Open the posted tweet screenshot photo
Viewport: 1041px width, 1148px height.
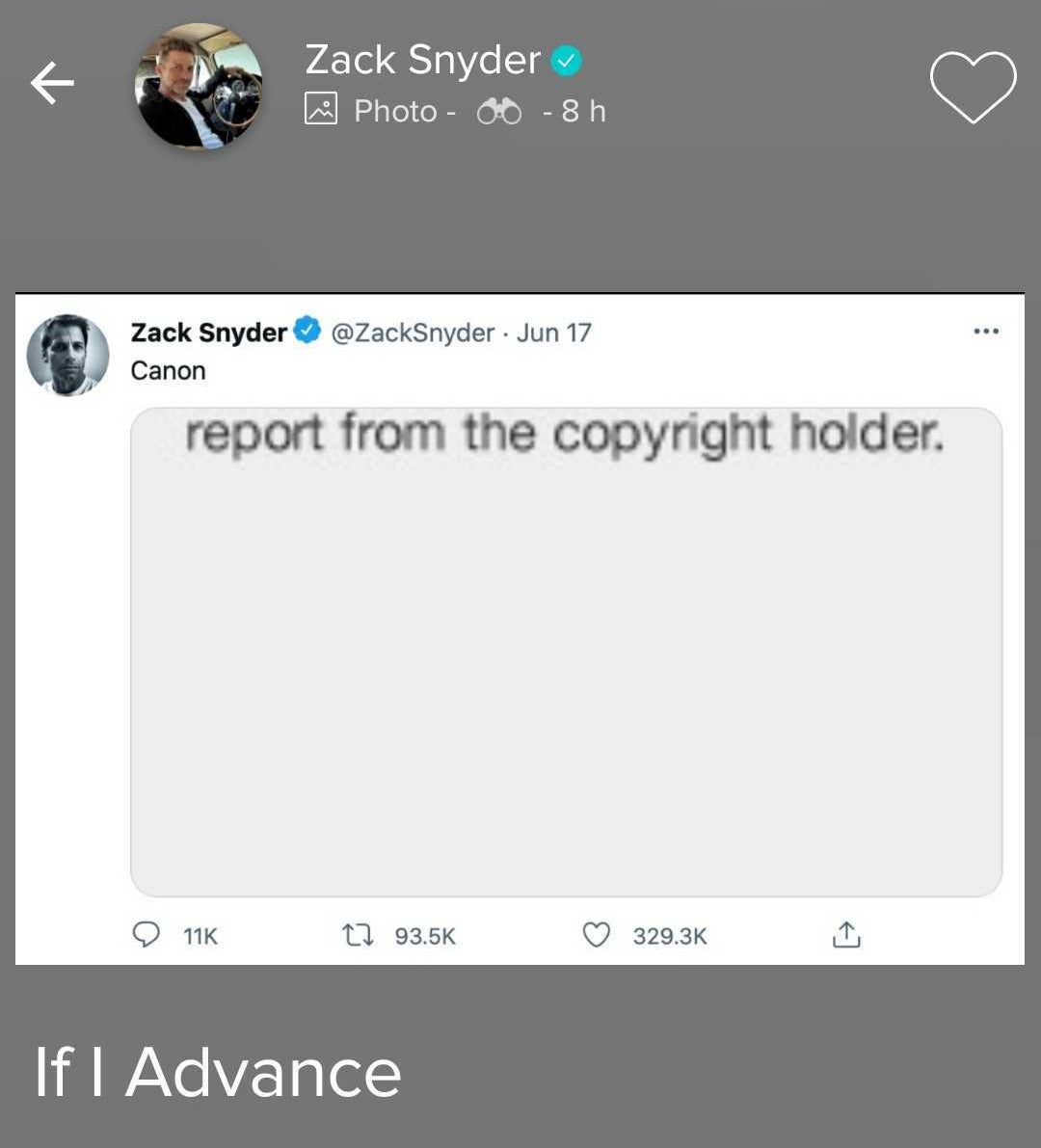(520, 628)
